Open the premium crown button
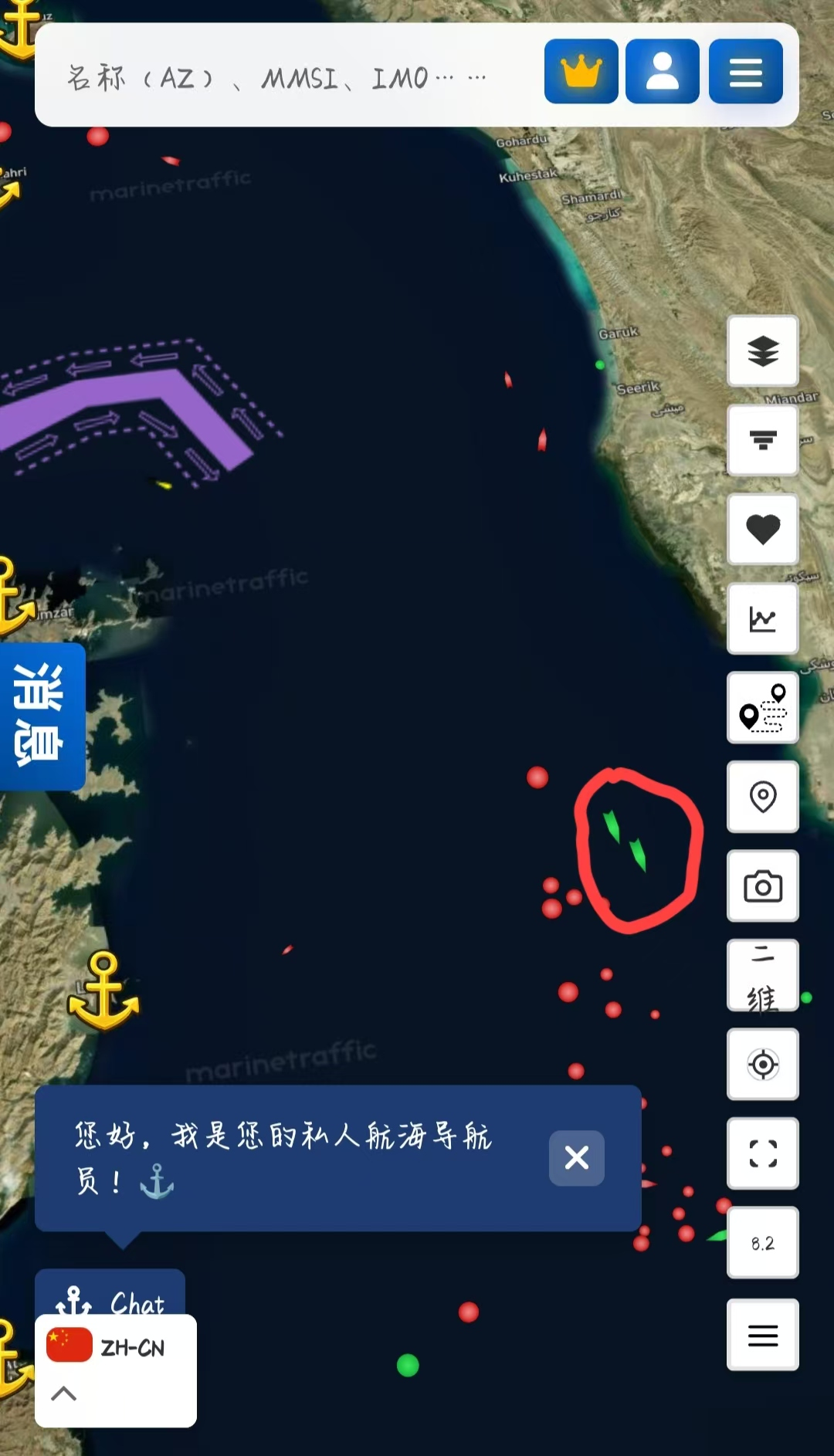Screen dimensions: 834x1456 click(x=581, y=72)
